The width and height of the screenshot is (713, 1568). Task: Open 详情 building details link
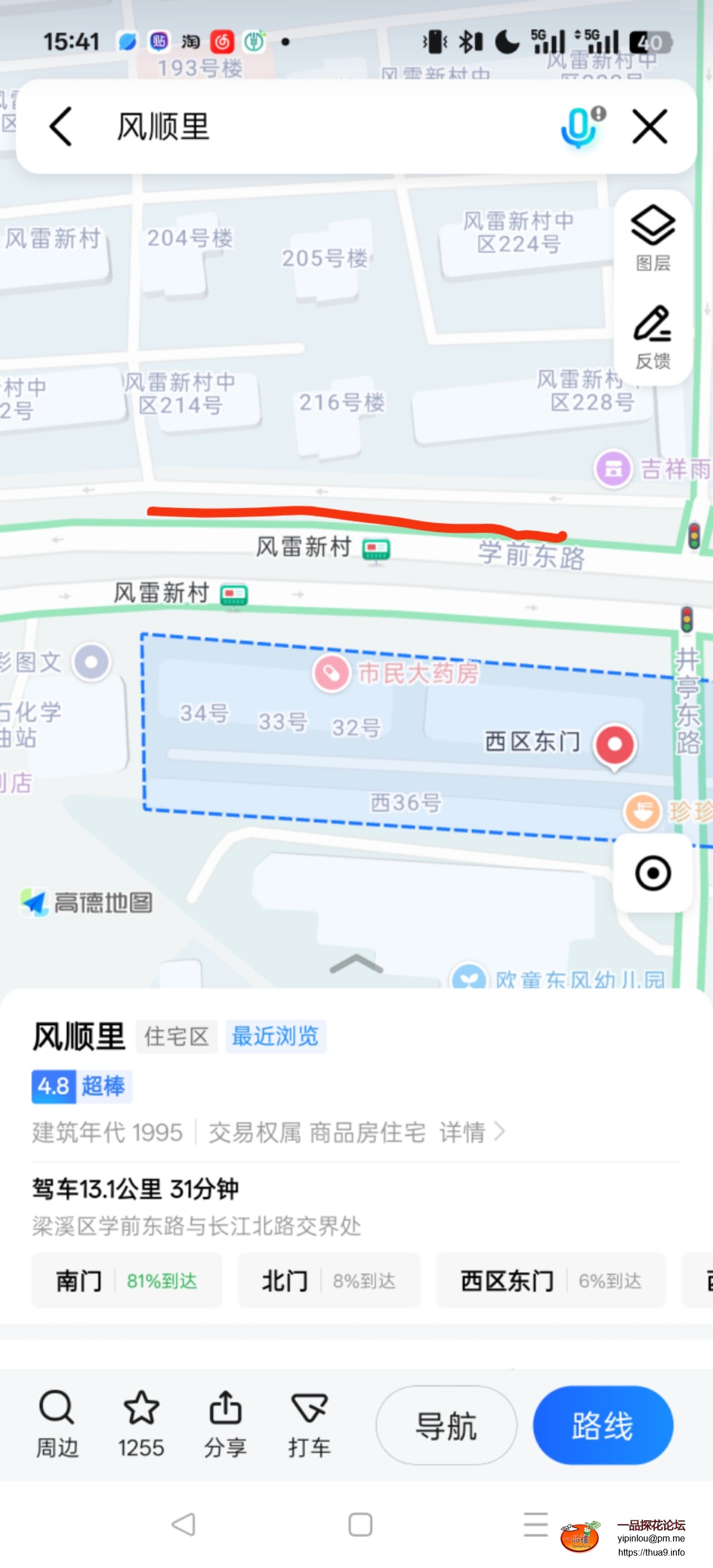pyautogui.click(x=472, y=1133)
